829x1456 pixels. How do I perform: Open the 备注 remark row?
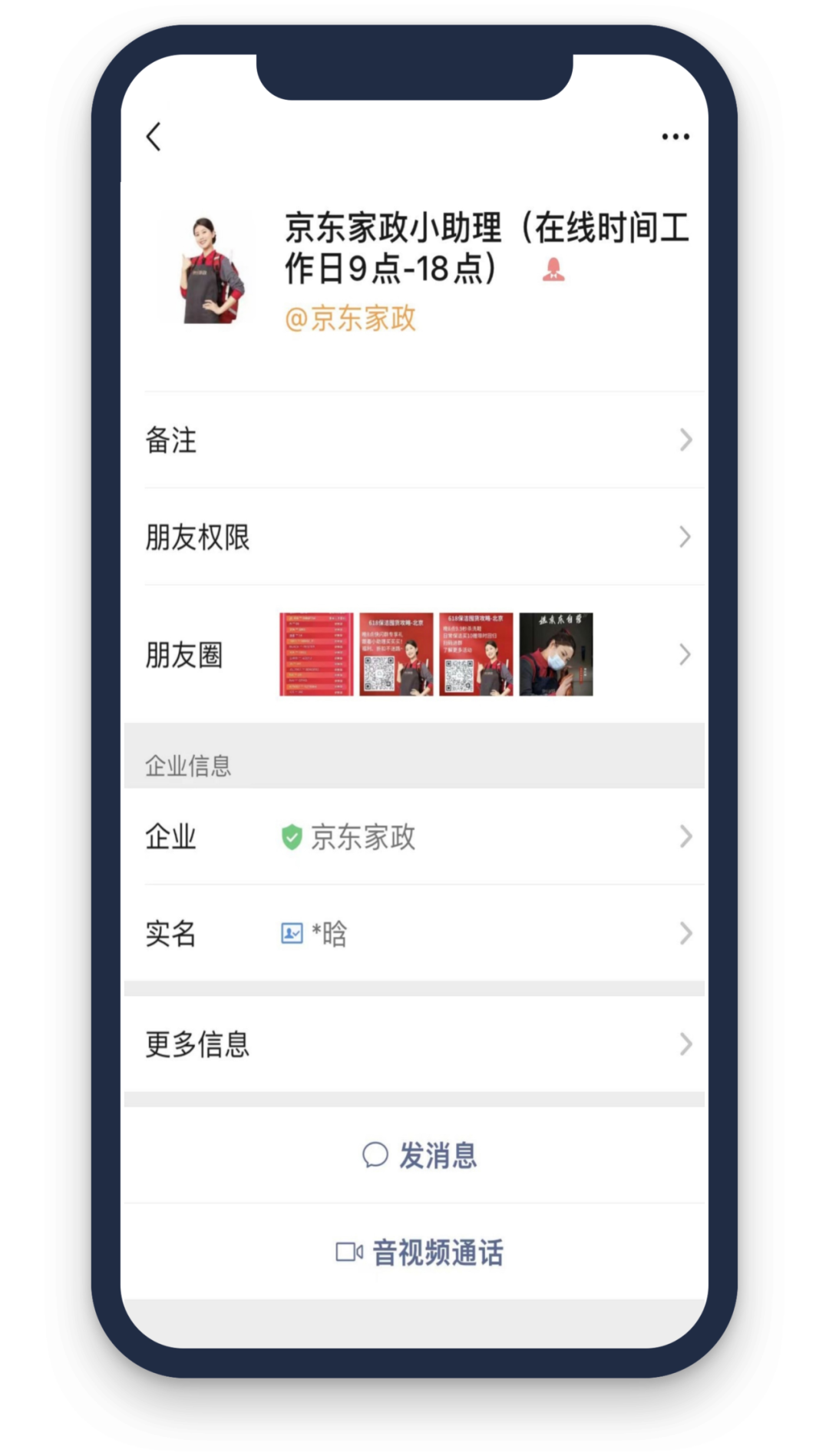click(x=418, y=440)
